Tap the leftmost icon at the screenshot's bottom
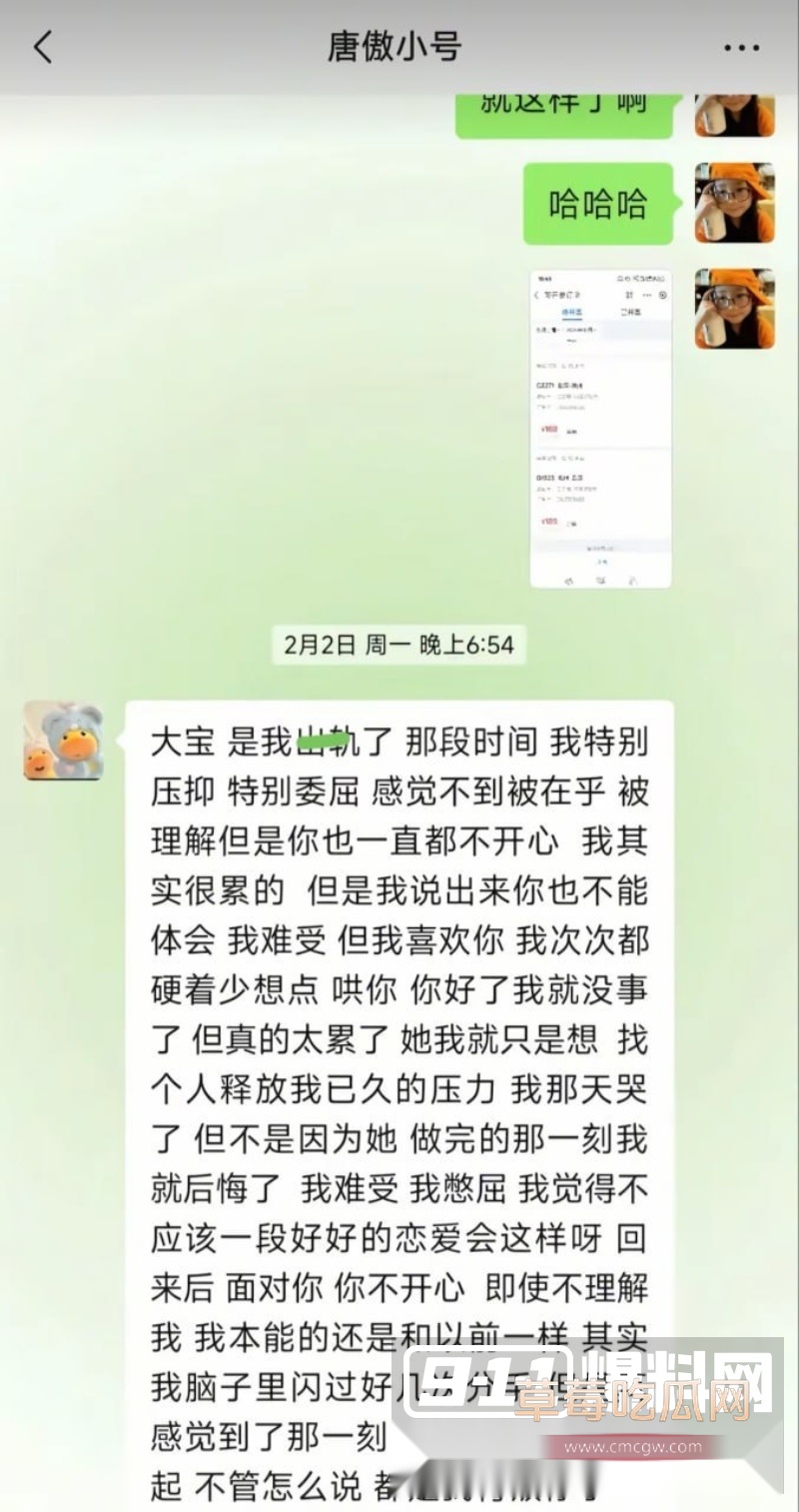 pos(569,581)
